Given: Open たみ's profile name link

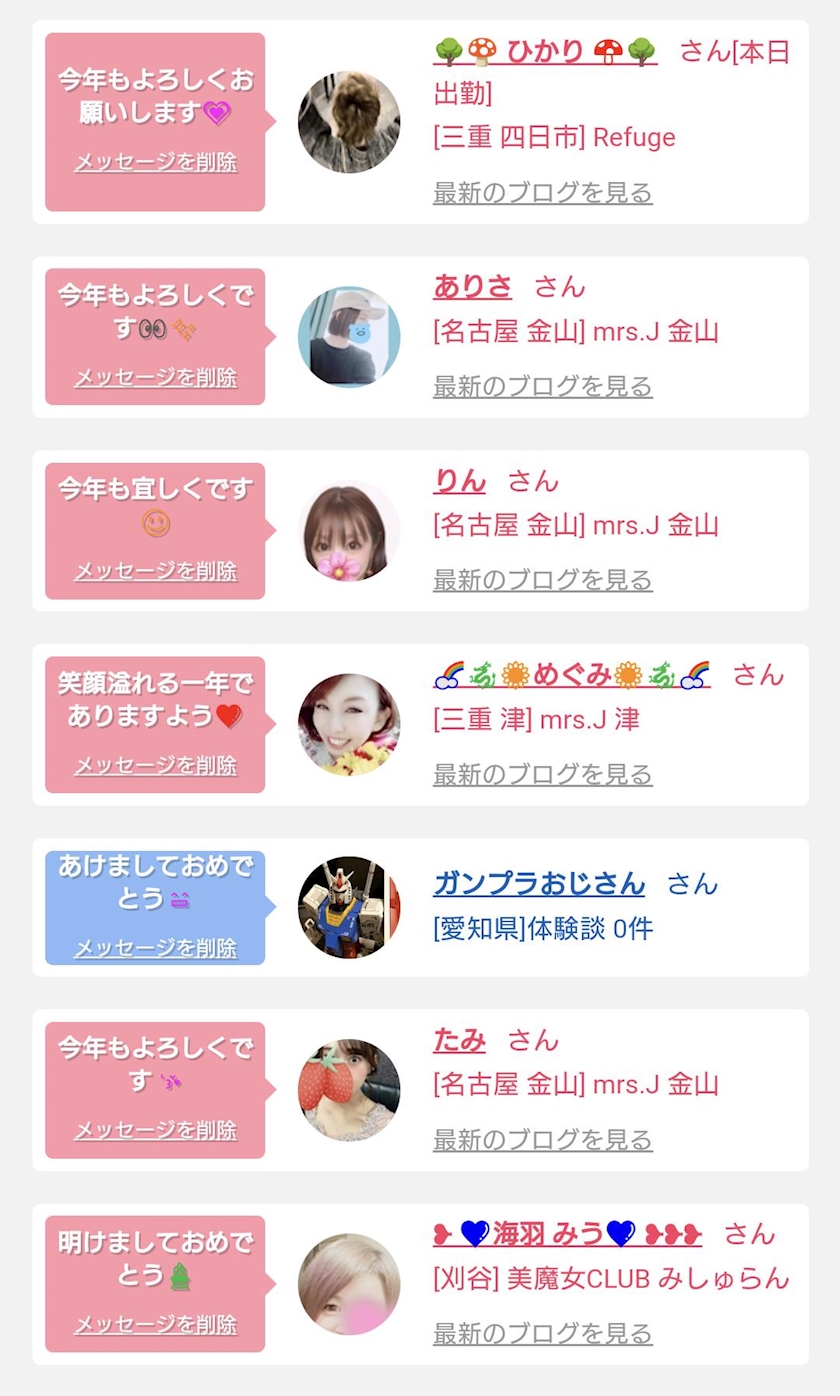Looking at the screenshot, I should 459,1041.
